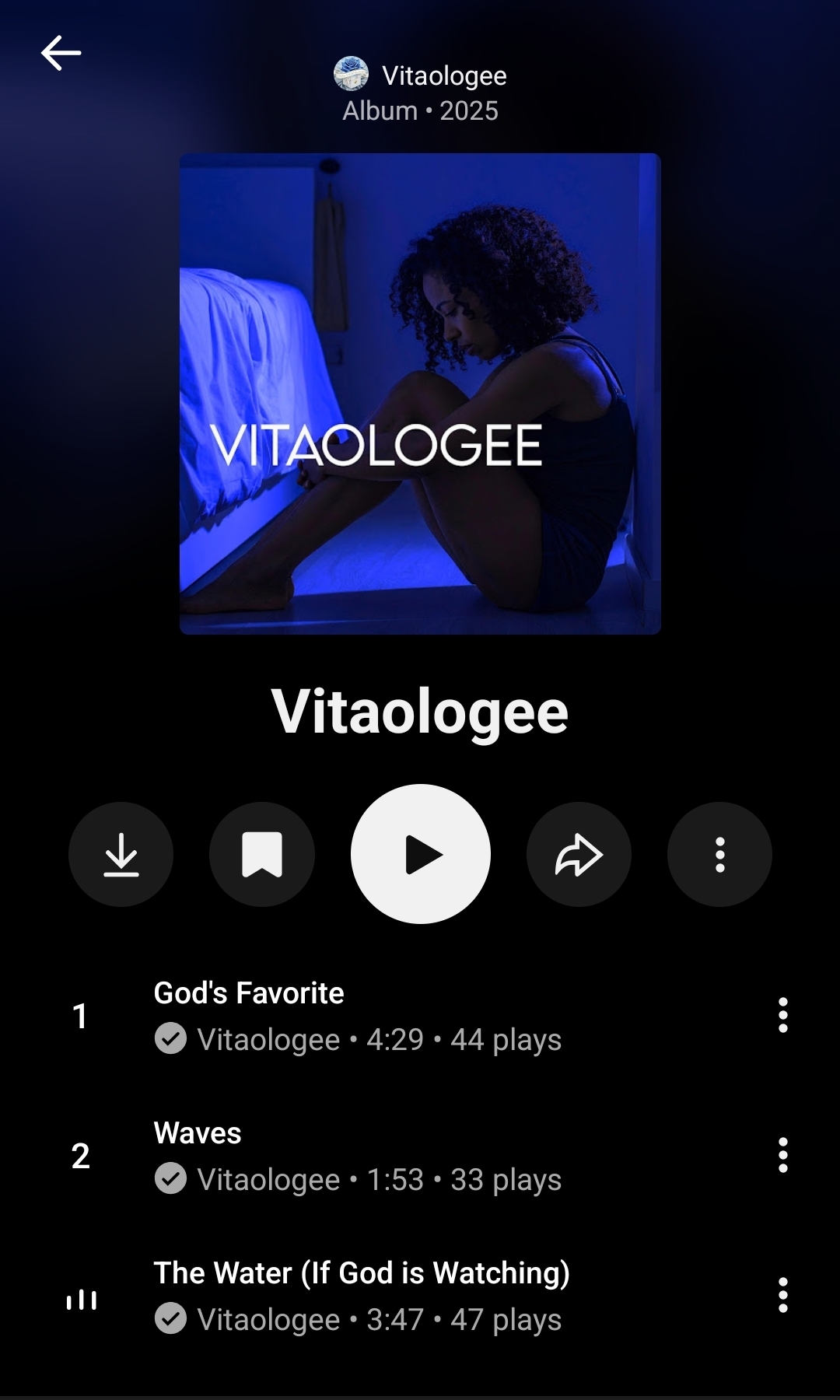
Task: Save album to library with bookmark icon
Action: point(262,854)
